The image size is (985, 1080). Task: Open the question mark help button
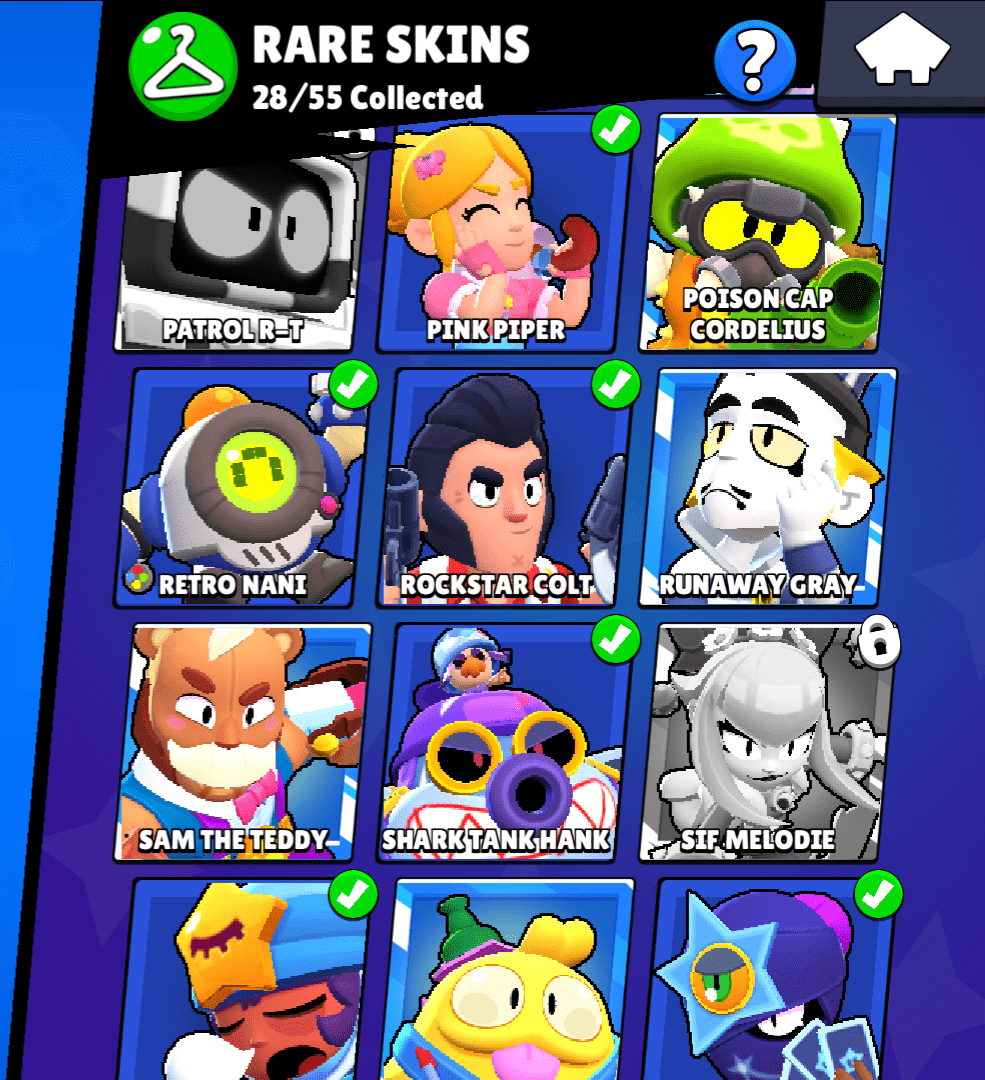(755, 62)
